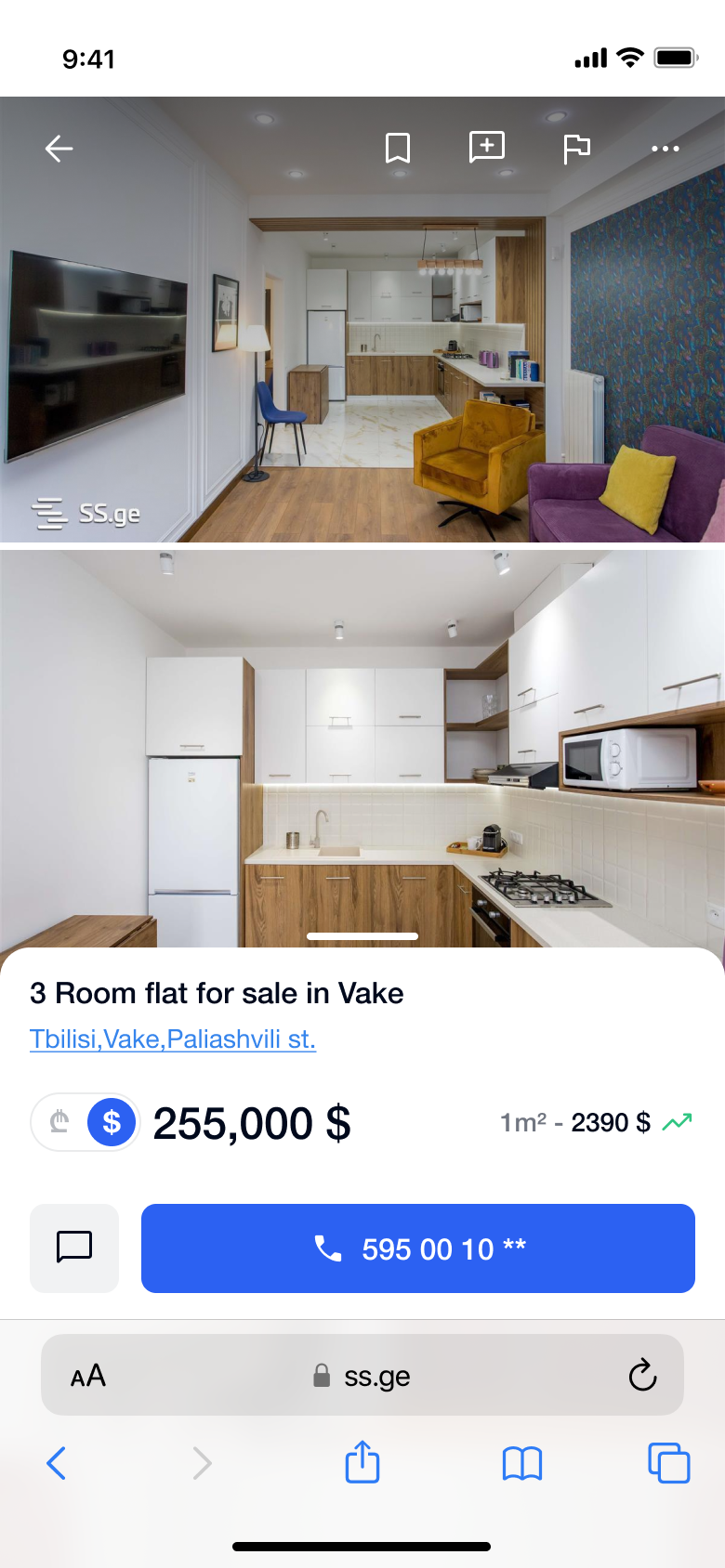Add a note to this listing

487,148
